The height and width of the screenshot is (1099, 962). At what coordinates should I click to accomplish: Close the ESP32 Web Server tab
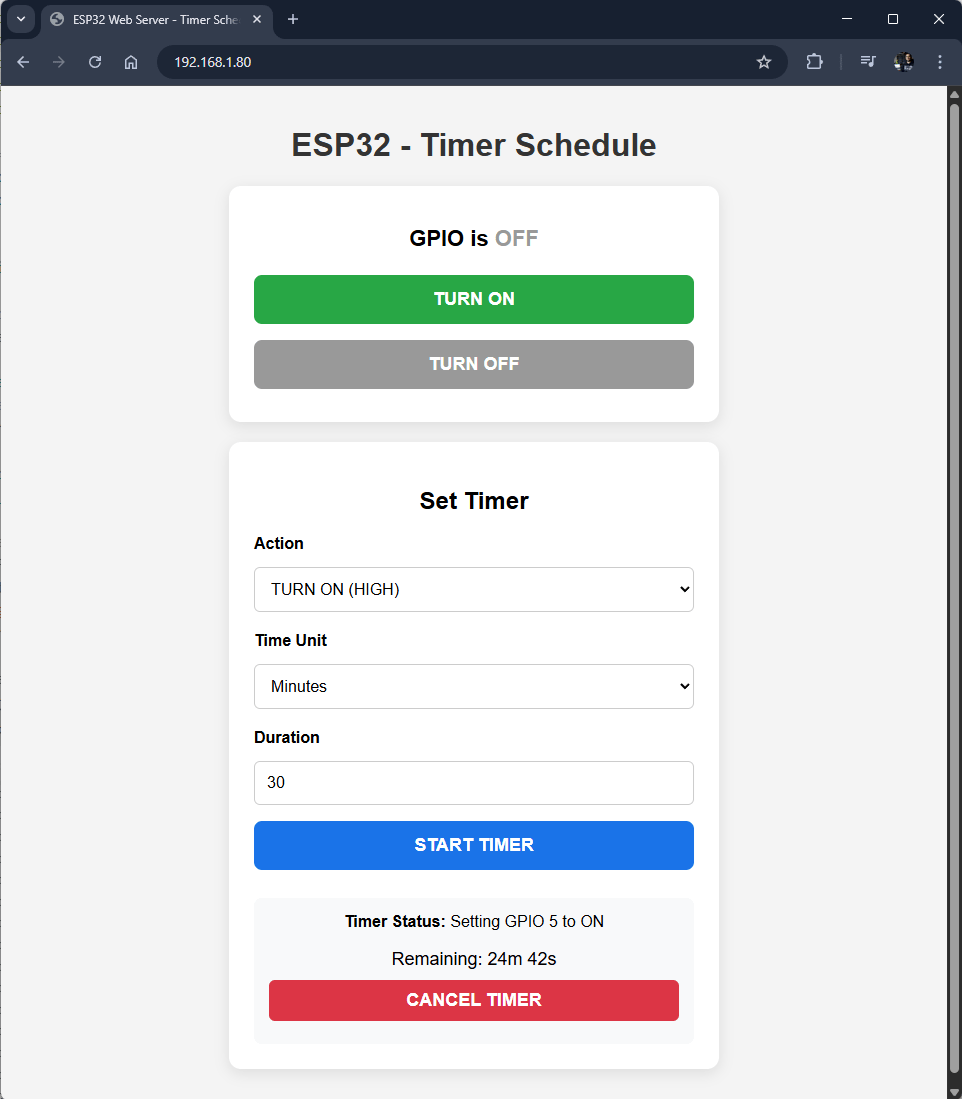(x=257, y=20)
